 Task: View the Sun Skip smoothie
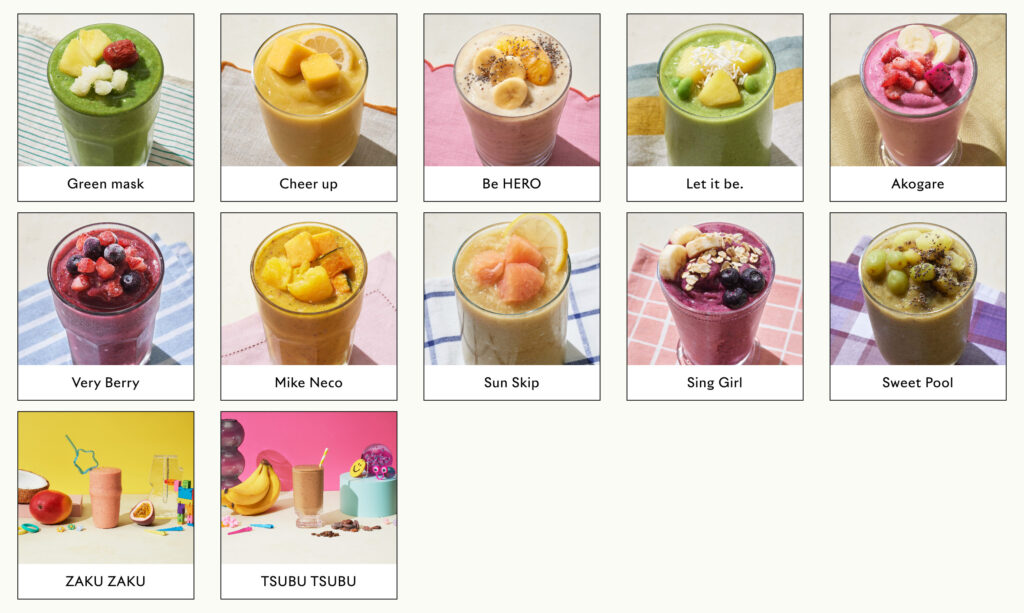pos(511,306)
